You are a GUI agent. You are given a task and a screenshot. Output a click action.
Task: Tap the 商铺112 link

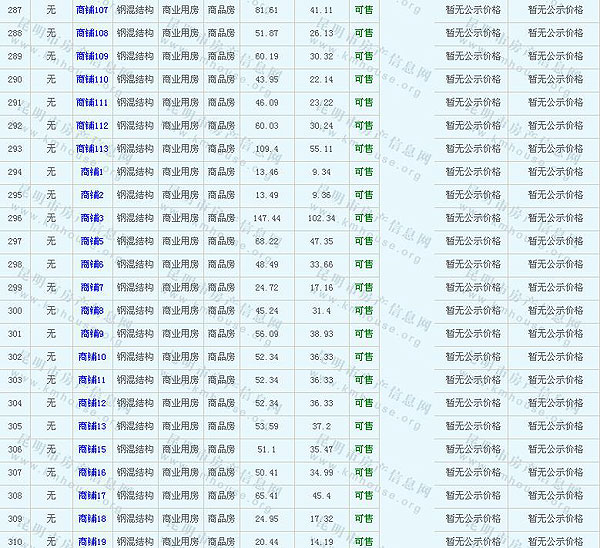tap(92, 125)
